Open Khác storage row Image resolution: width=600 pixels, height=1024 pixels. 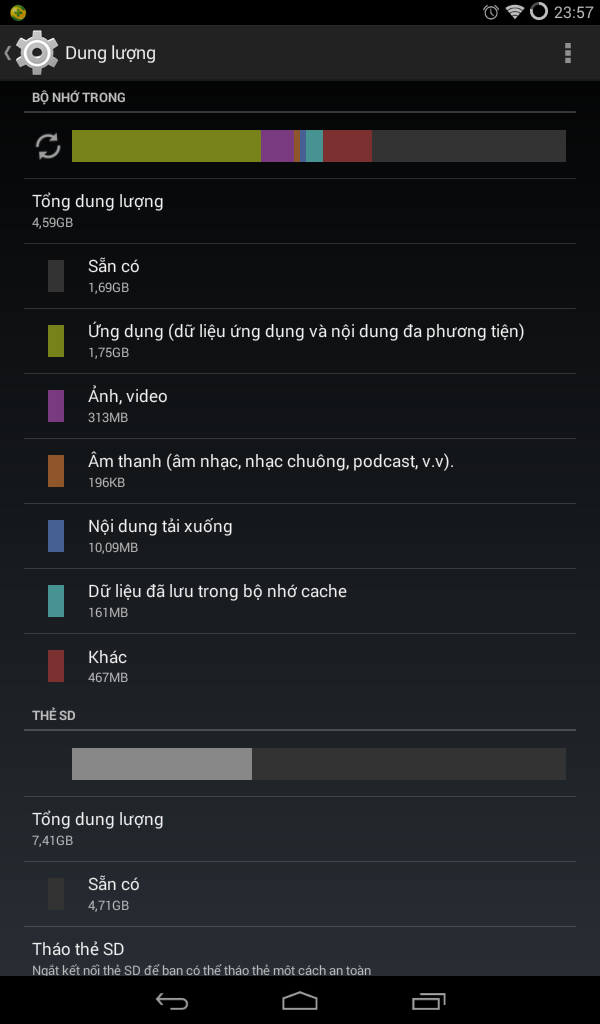(x=300, y=666)
